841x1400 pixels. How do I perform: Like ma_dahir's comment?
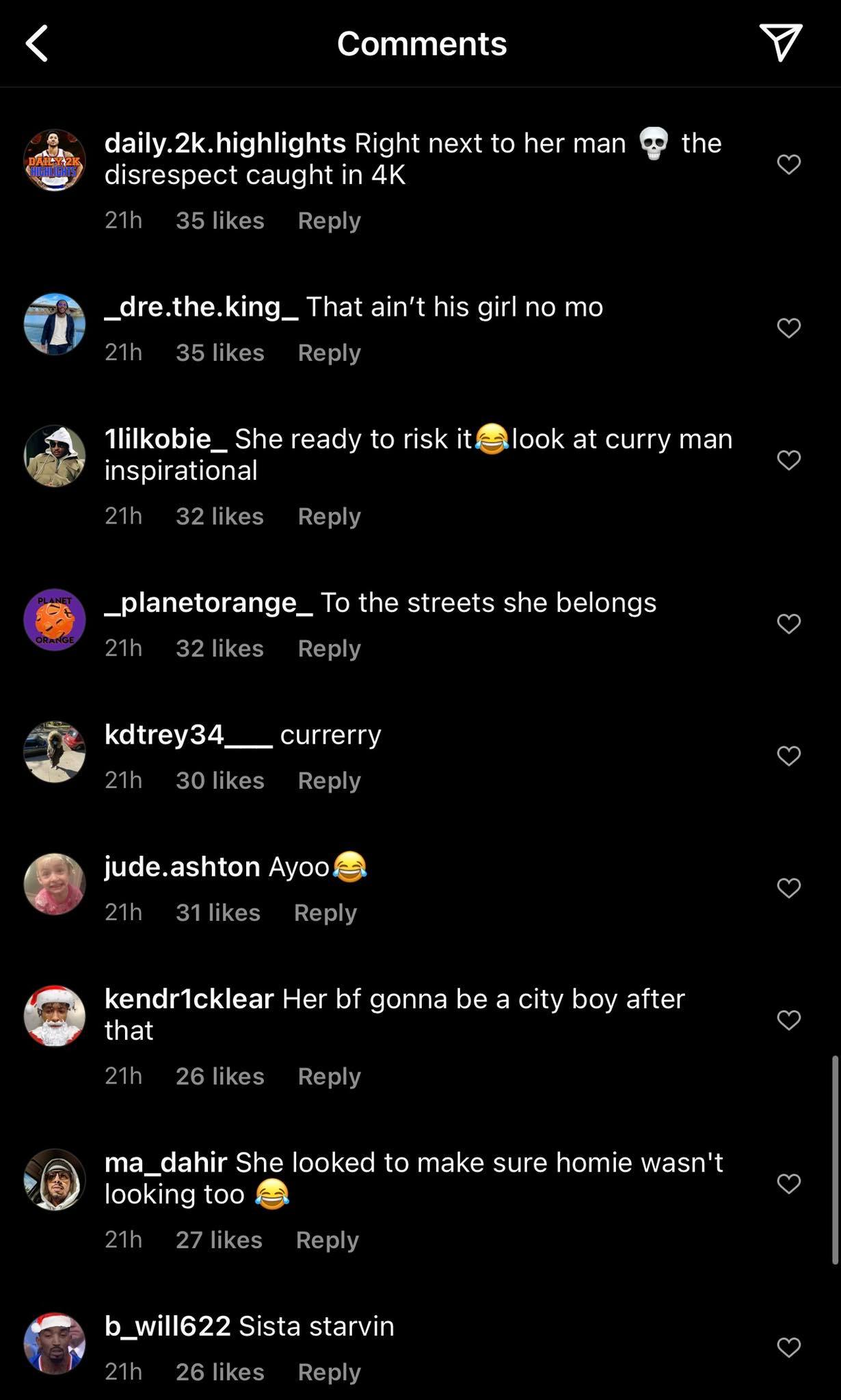coord(788,1183)
